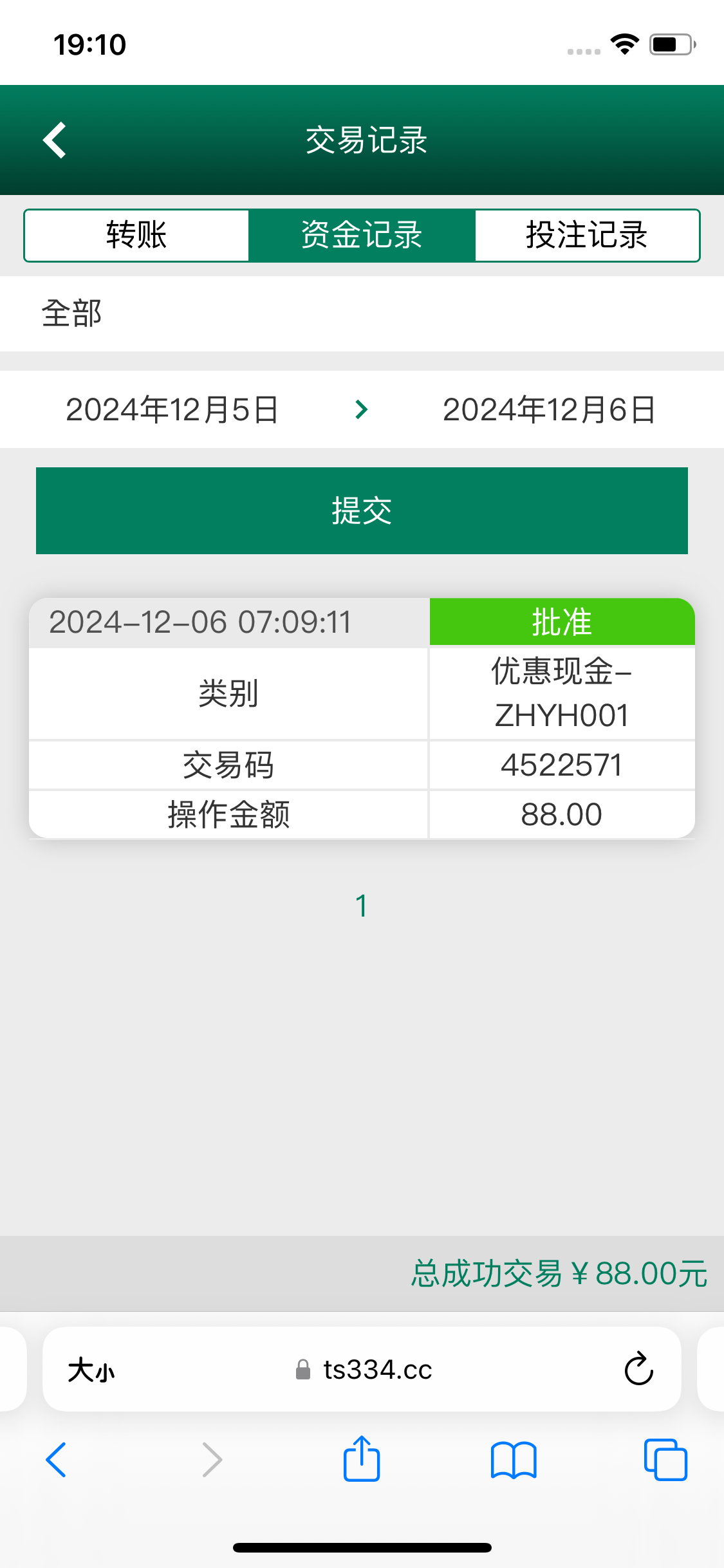Image resolution: width=724 pixels, height=1568 pixels.
Task: Open Safari bookmarks
Action: point(514,1460)
